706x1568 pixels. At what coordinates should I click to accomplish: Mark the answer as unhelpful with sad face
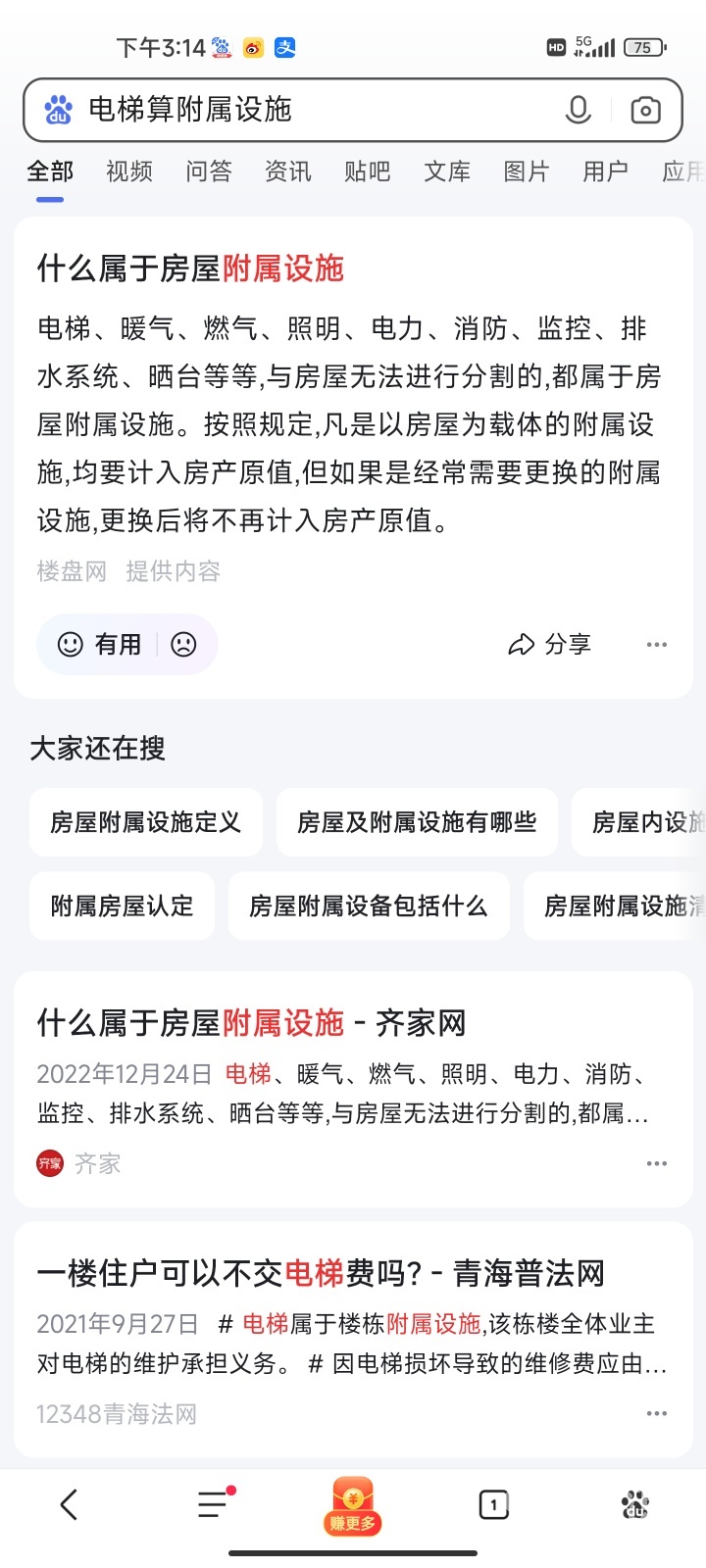(x=184, y=645)
